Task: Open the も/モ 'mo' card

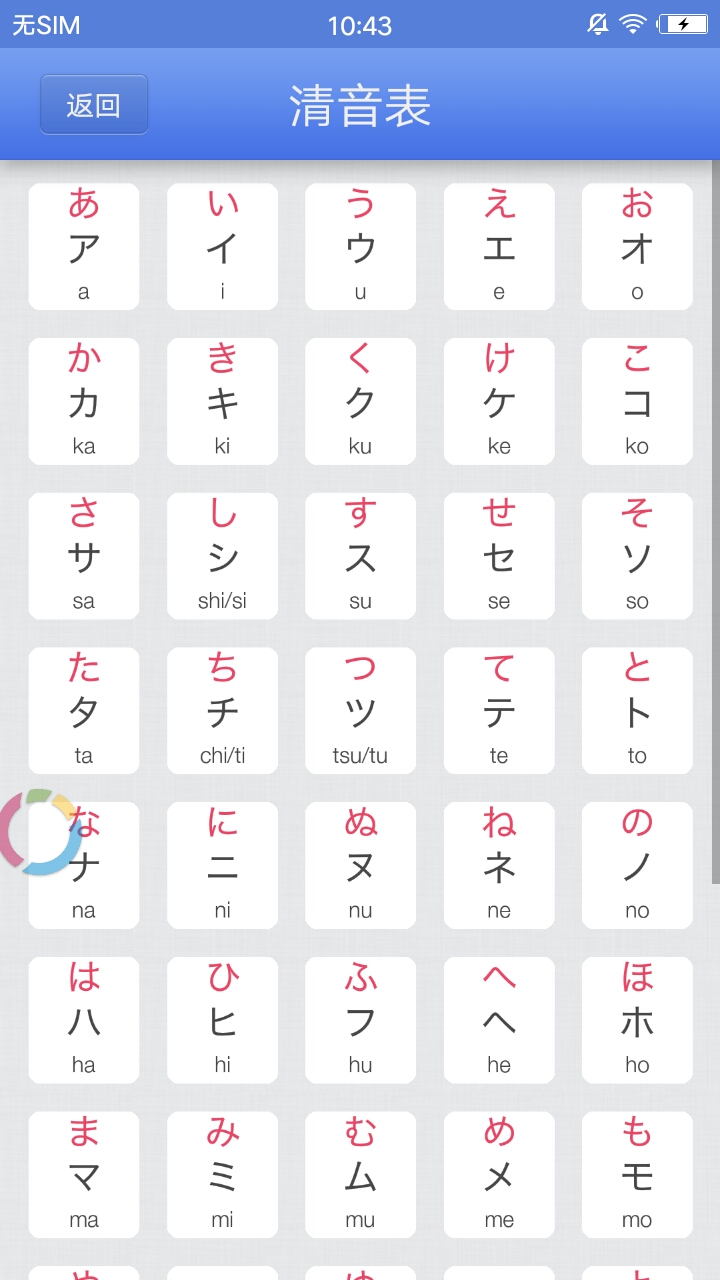Action: (637, 1176)
